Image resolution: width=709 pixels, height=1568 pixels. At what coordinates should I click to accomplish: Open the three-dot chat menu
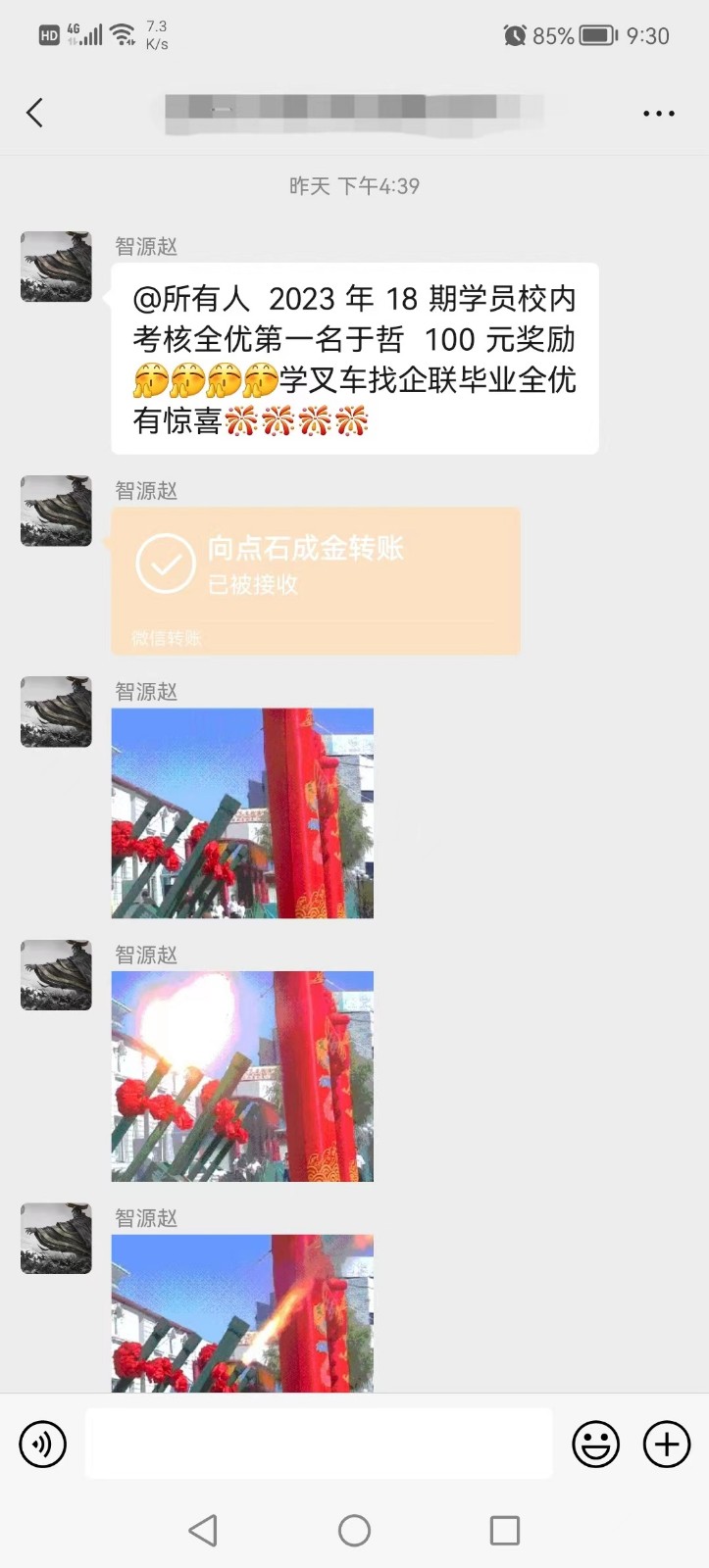[x=658, y=114]
